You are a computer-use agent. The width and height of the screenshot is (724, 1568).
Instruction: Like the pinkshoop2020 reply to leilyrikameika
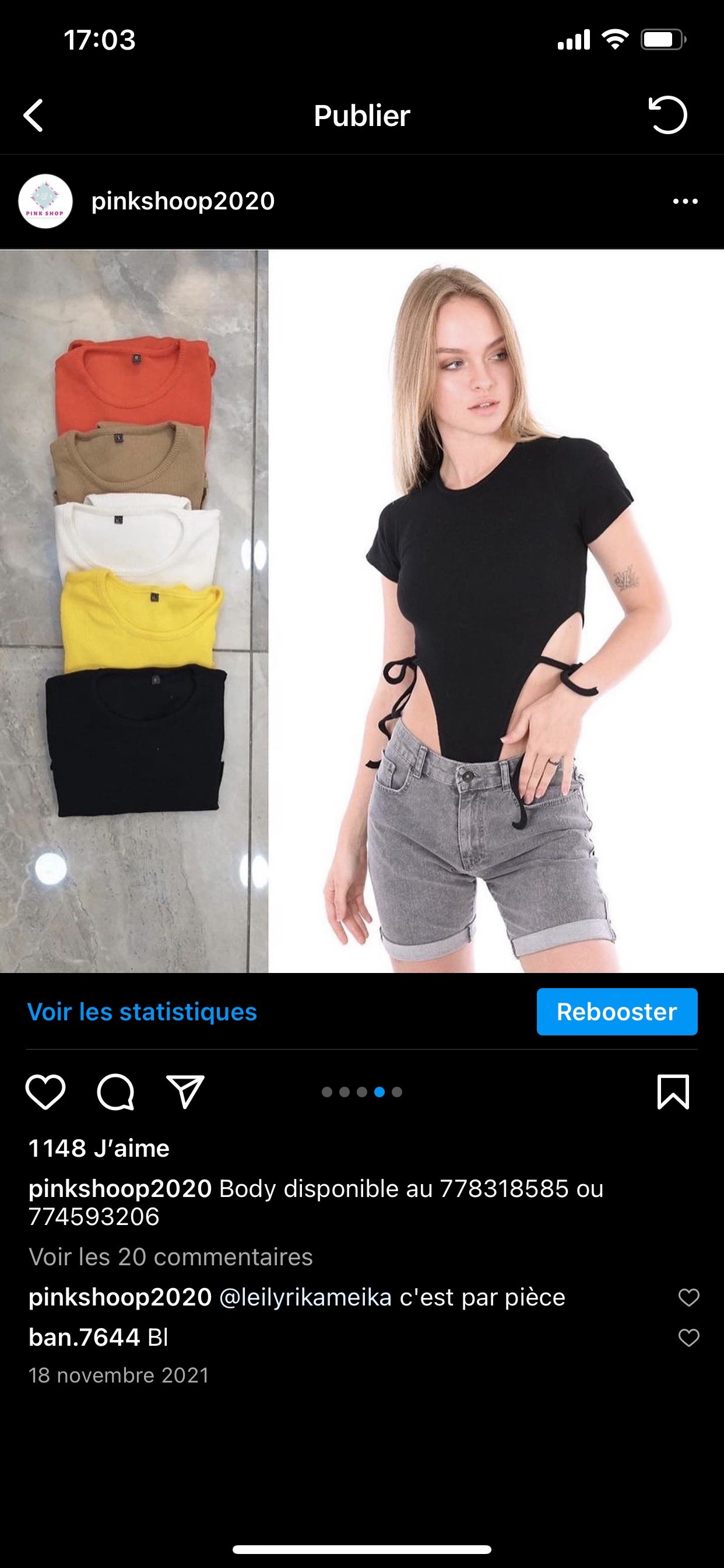(688, 1298)
